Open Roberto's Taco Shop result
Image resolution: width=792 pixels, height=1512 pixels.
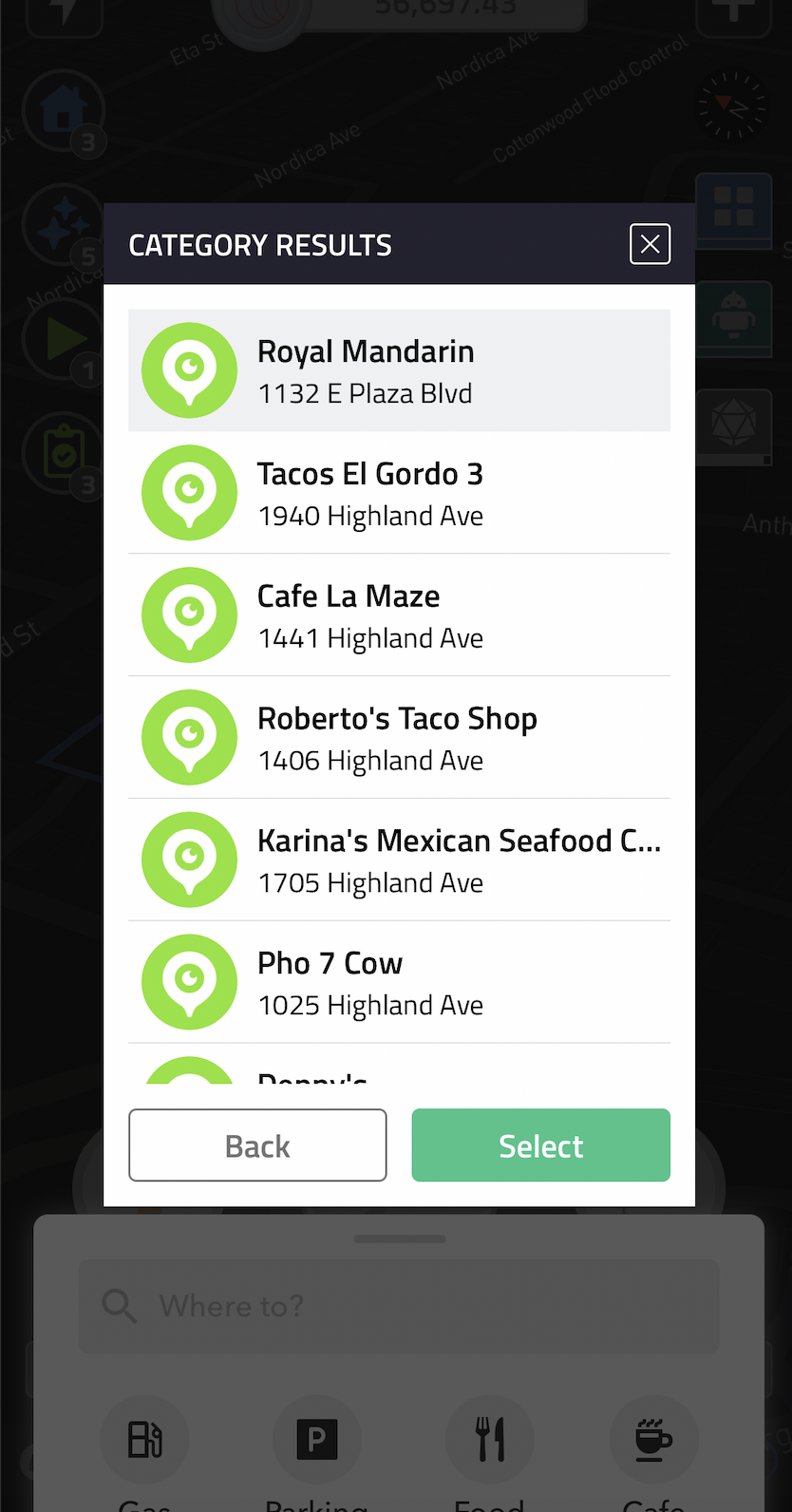(x=399, y=738)
